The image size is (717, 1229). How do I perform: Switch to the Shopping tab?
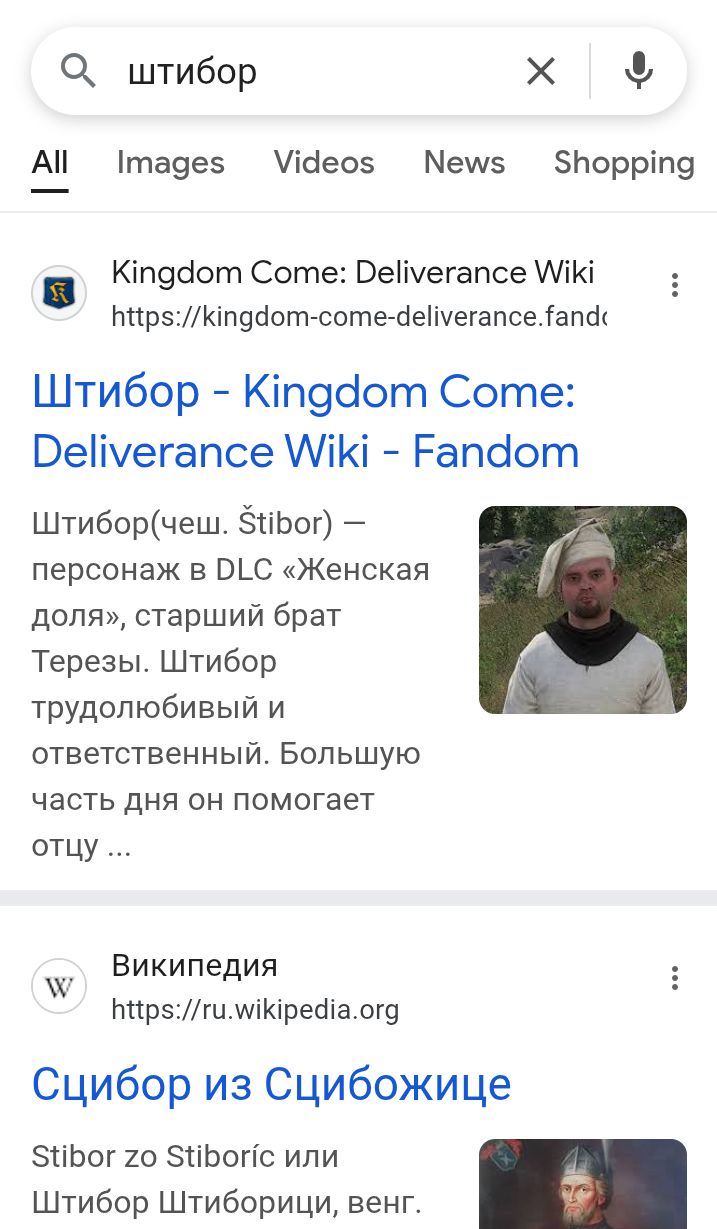pyautogui.click(x=624, y=163)
